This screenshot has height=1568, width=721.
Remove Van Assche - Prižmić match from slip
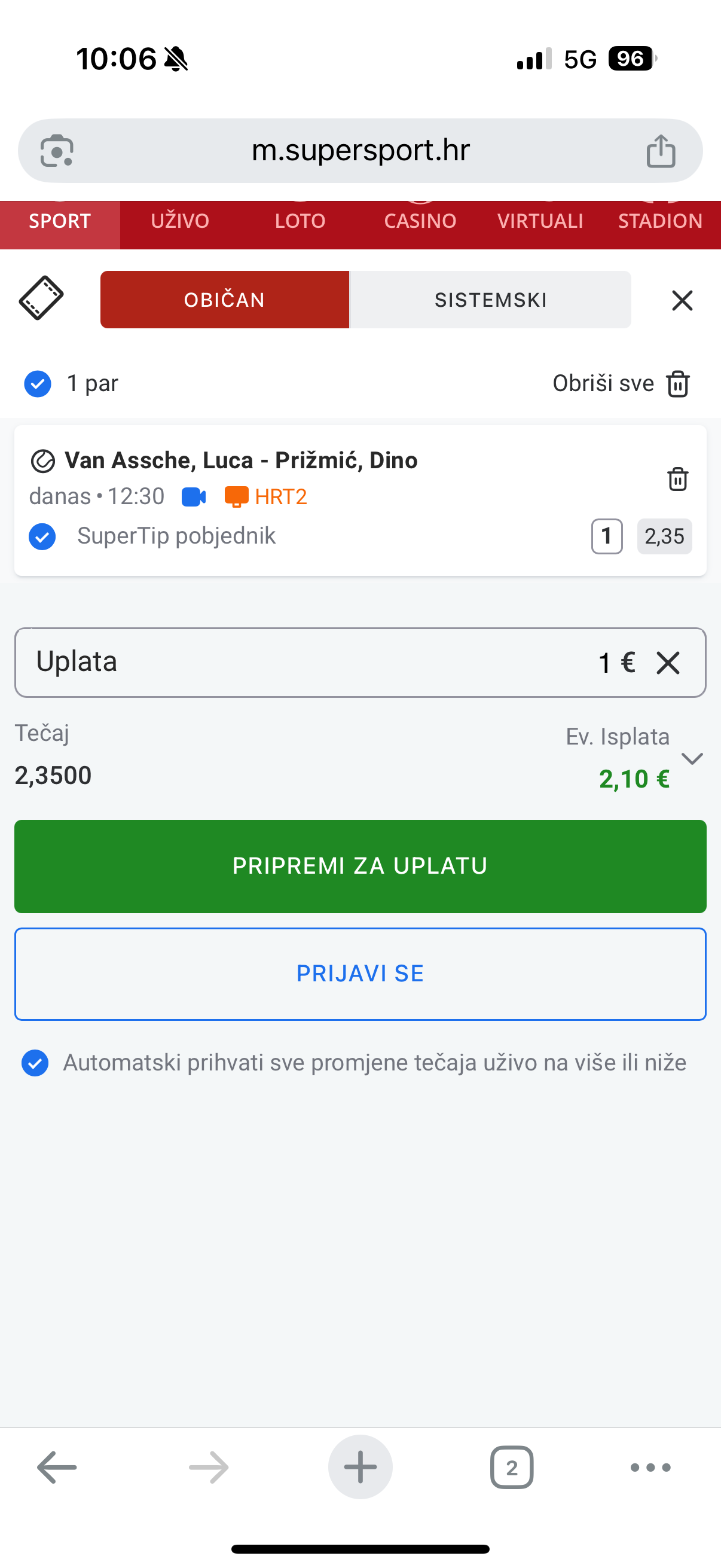pos(678,479)
